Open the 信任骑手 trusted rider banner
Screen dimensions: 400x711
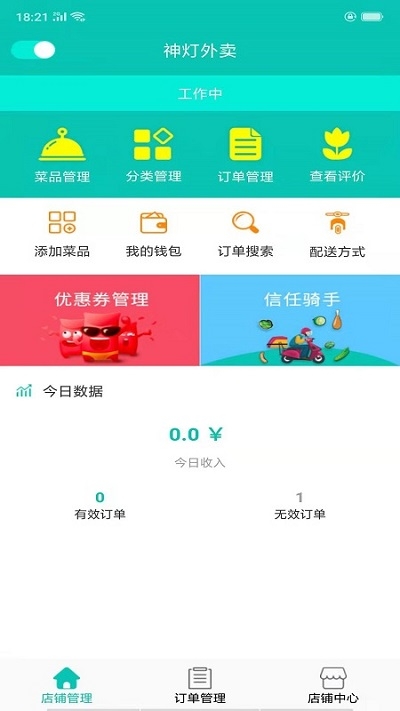tap(300, 320)
